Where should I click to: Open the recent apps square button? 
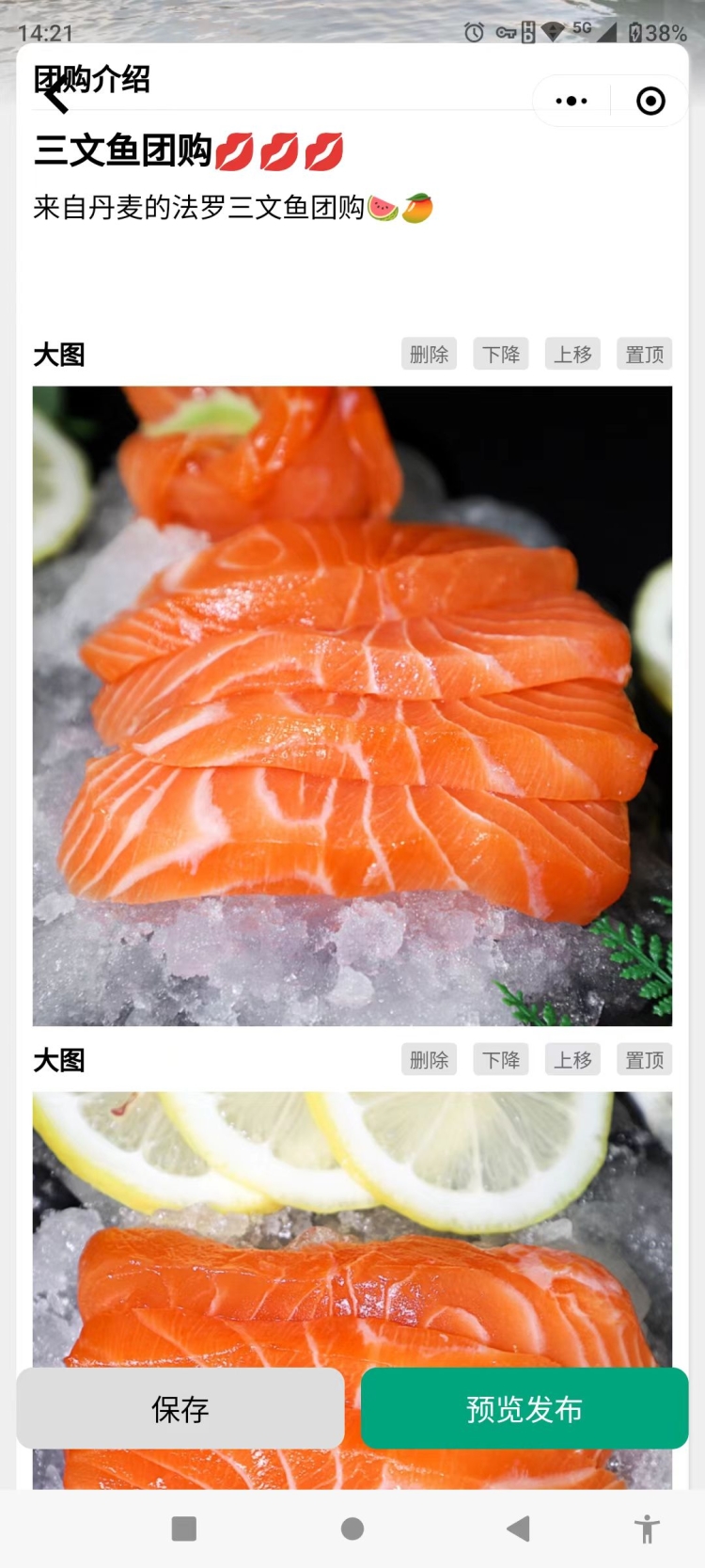point(184,1529)
